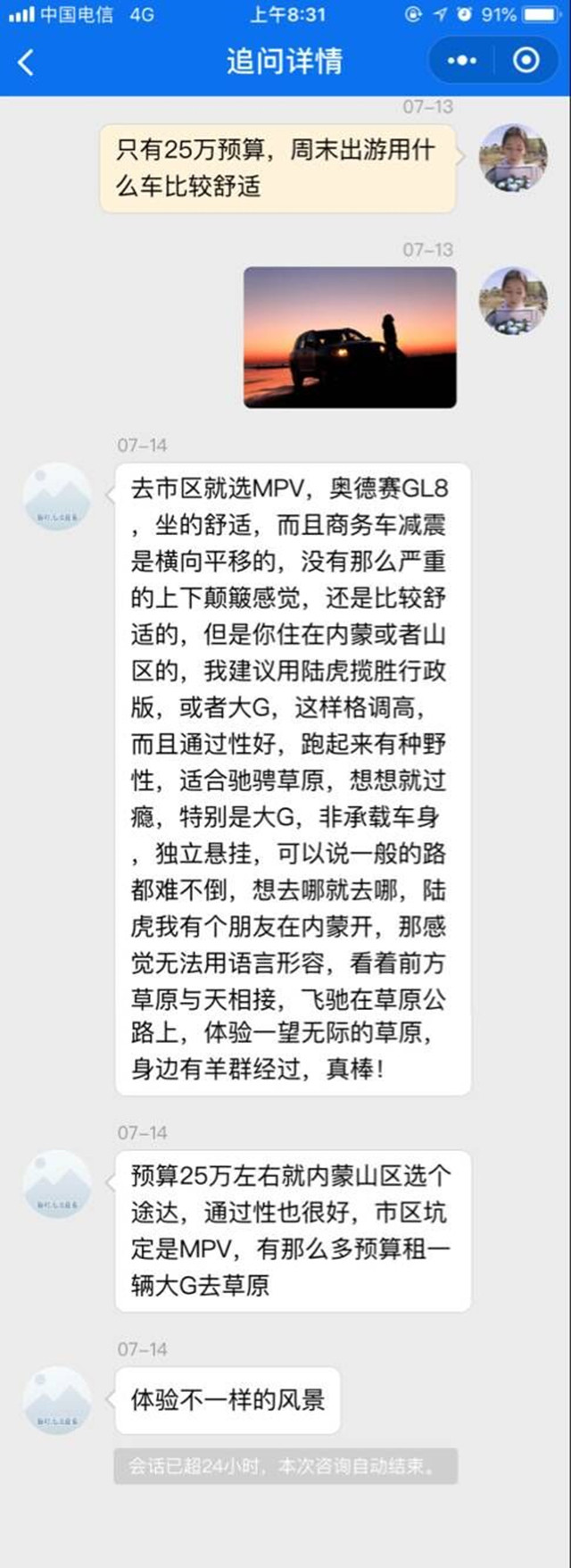Image resolution: width=571 pixels, height=1568 pixels.
Task: View the asker's avatar beside the budget question
Action: pos(513,158)
